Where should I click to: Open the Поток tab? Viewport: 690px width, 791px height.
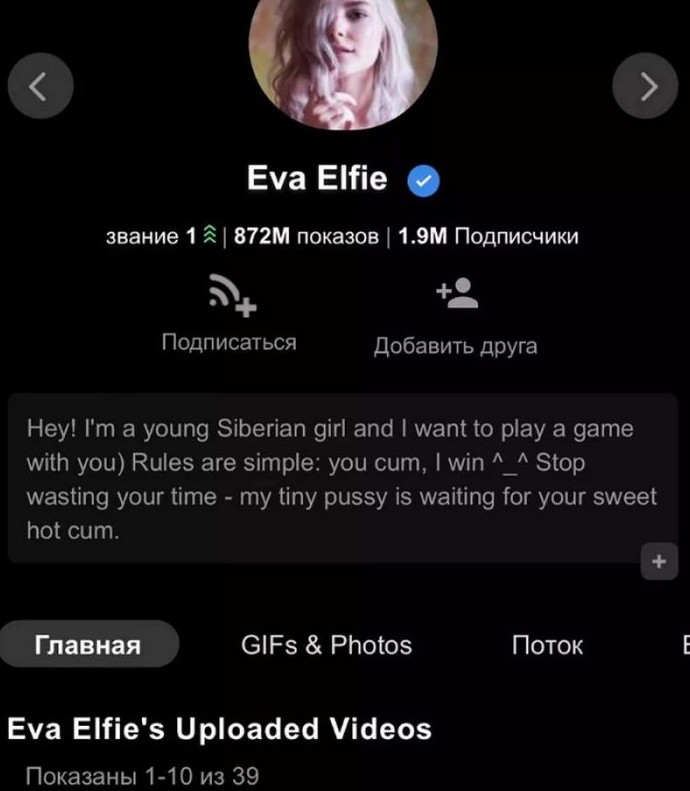pyautogui.click(x=547, y=645)
